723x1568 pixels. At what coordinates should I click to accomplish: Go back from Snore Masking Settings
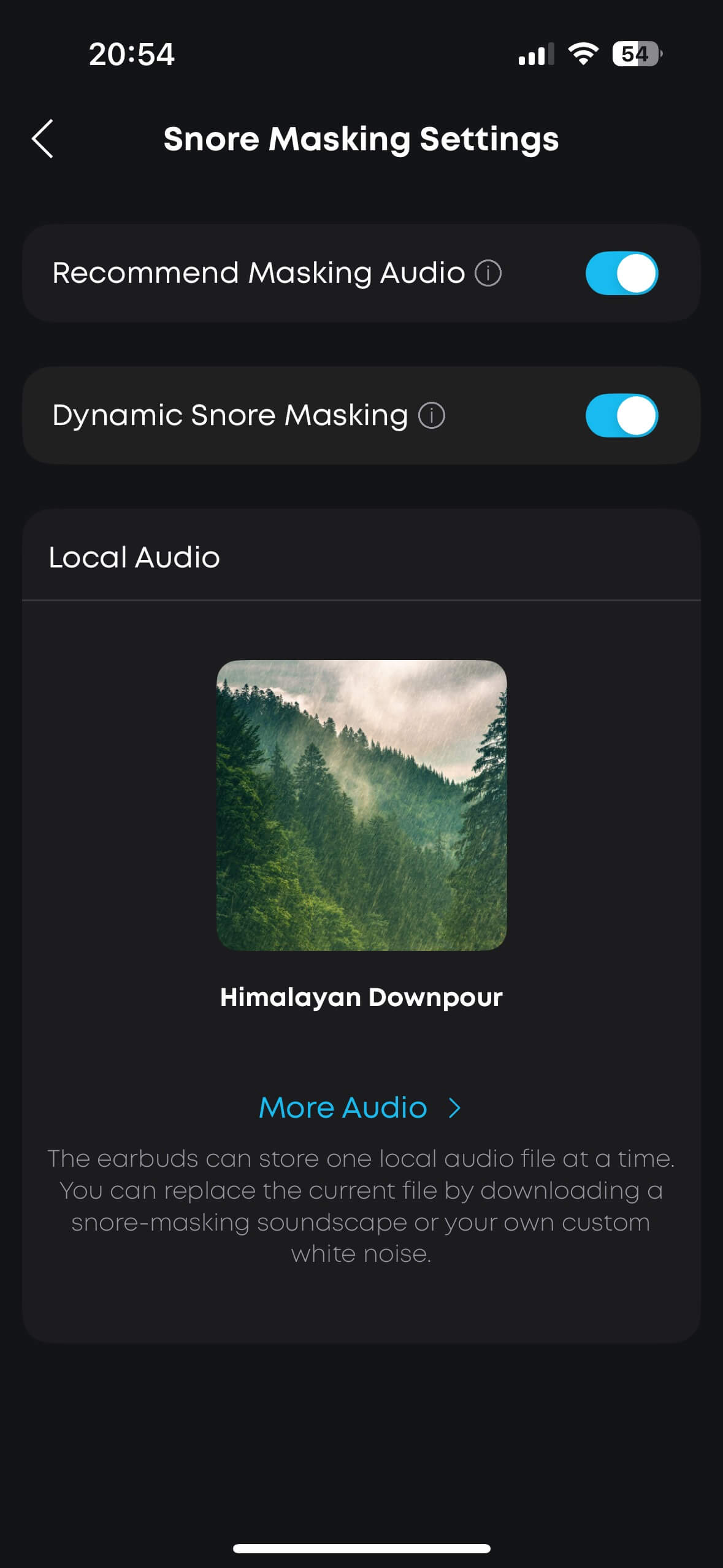tap(43, 139)
